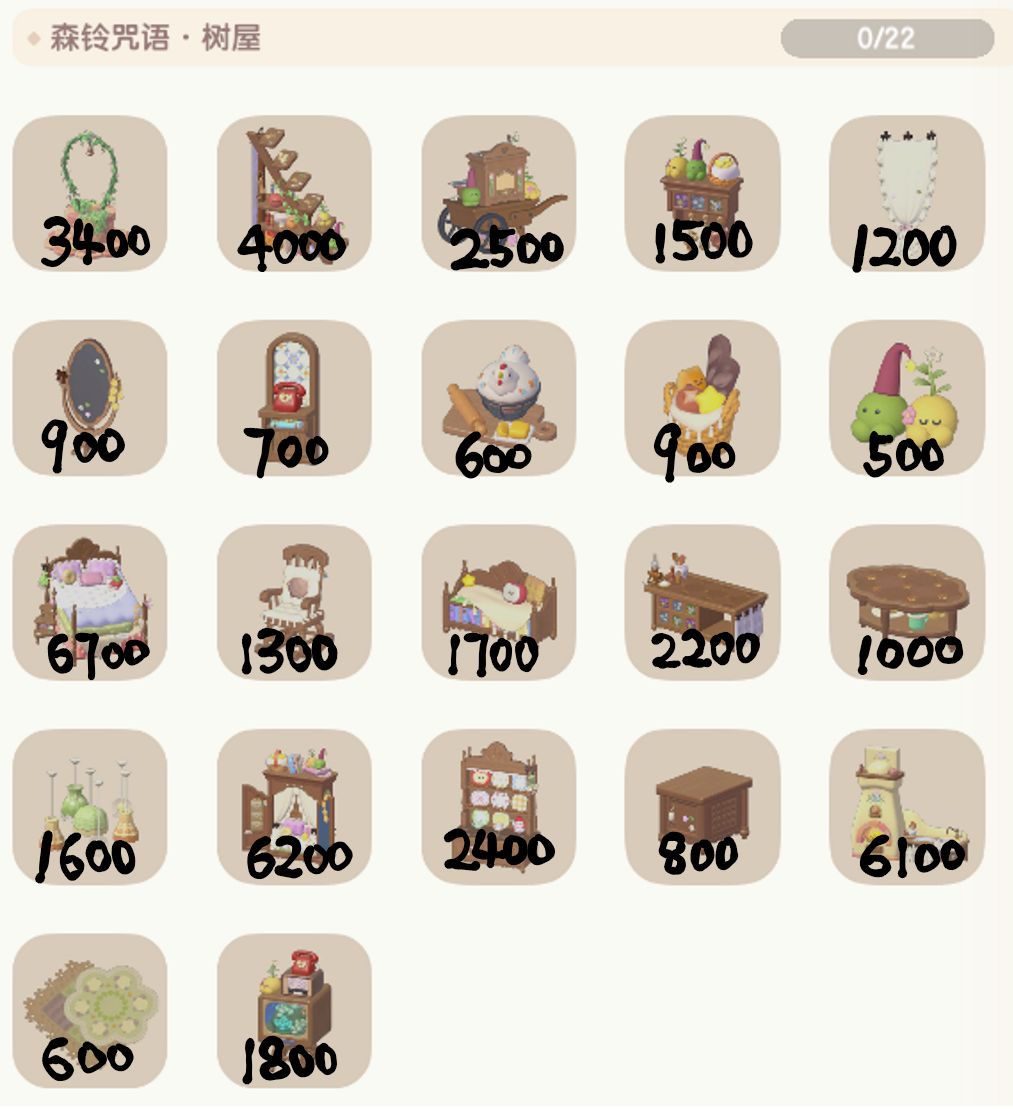
Task: Open the chicken mixing bowl cooking set priced 600
Action: point(498,398)
